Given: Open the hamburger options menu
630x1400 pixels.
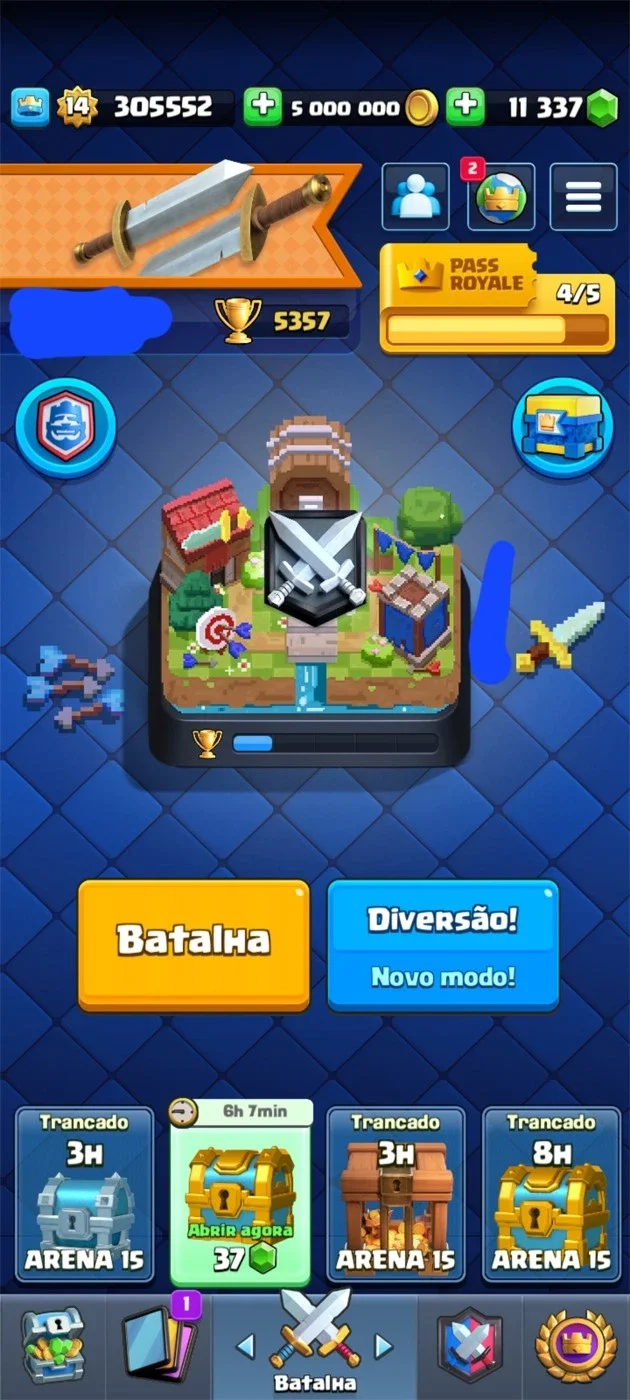Looking at the screenshot, I should click(584, 196).
